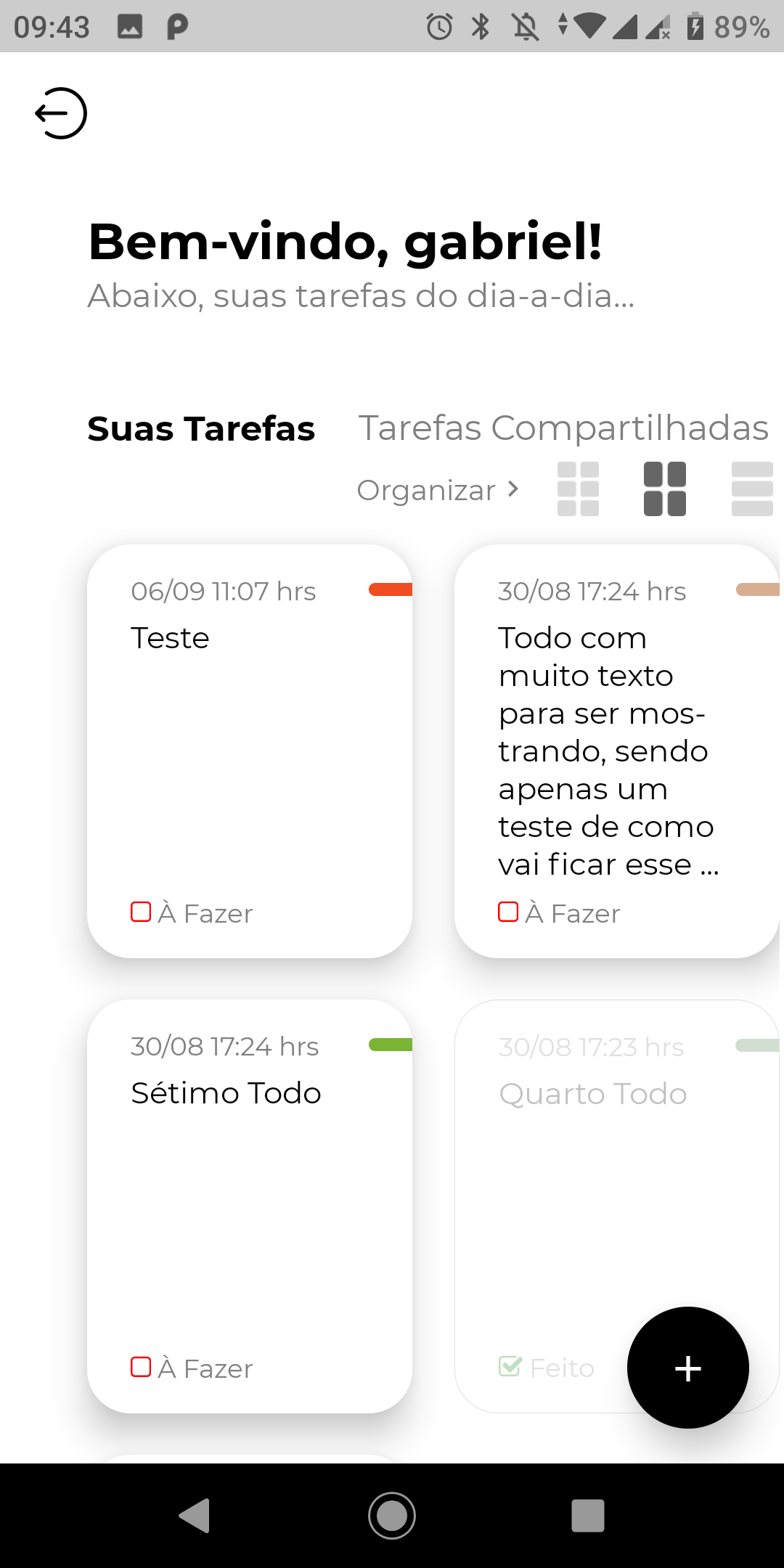This screenshot has height=1568, width=784.
Task: Switch to the list layout
Action: (x=752, y=489)
